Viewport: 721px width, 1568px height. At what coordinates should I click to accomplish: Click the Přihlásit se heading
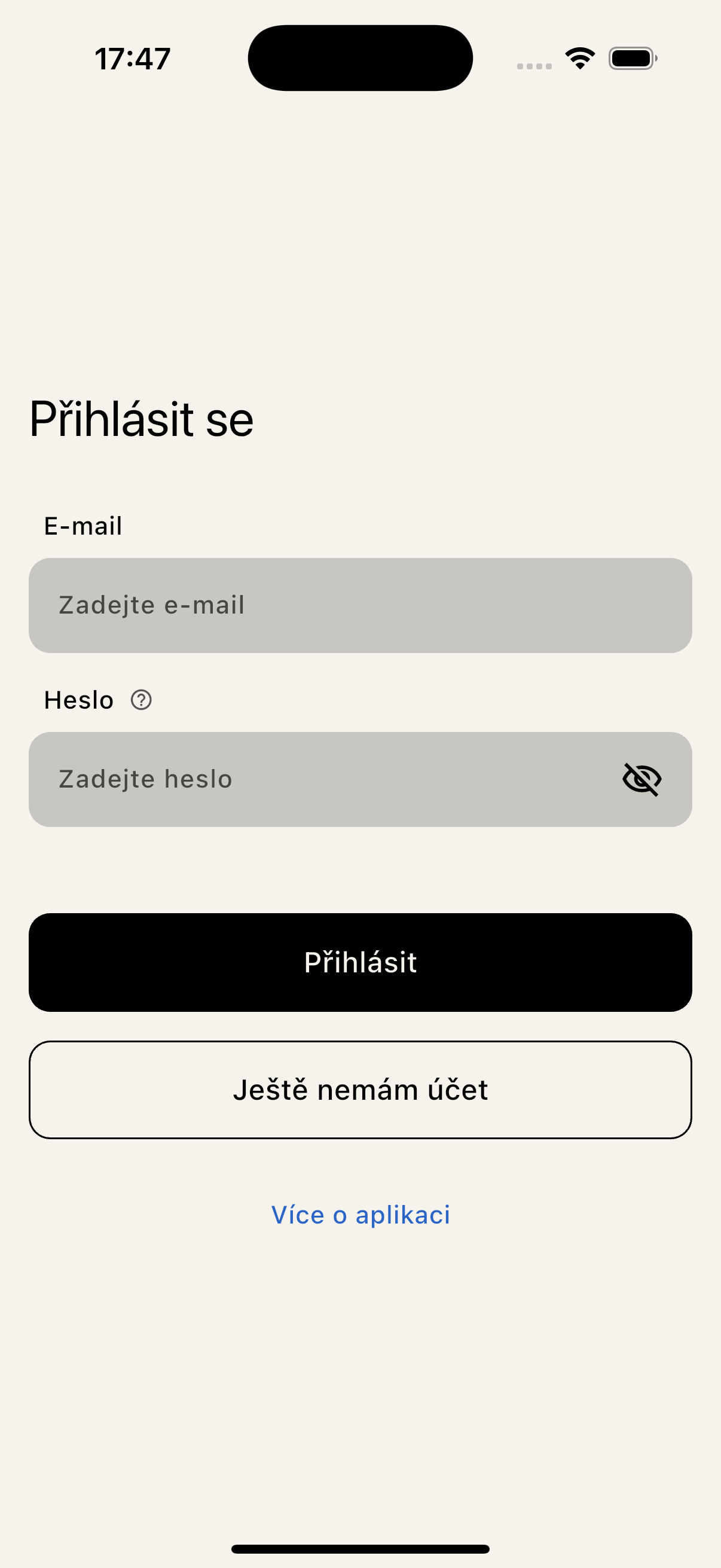141,419
